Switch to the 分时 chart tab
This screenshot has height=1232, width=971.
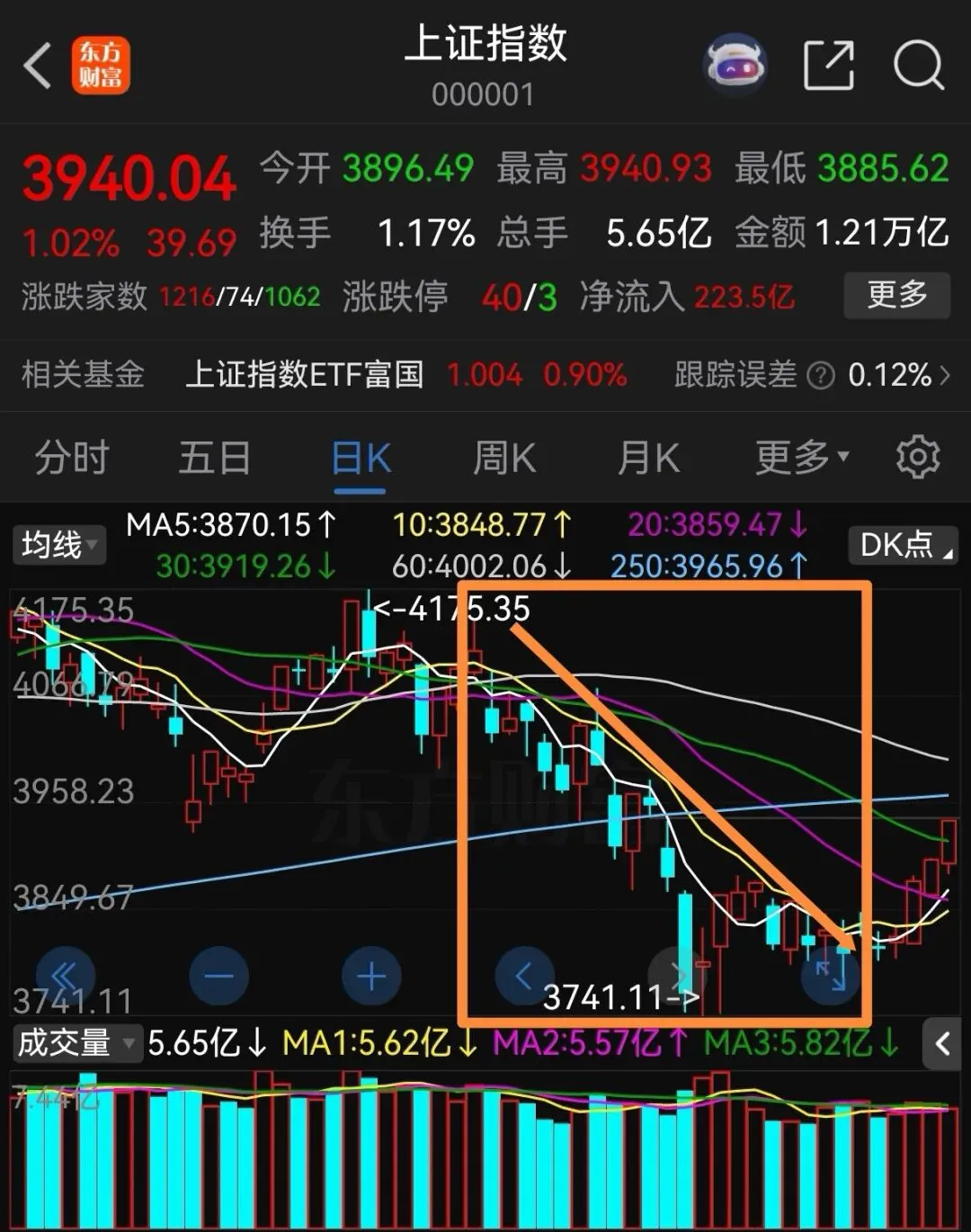pyautogui.click(x=72, y=458)
